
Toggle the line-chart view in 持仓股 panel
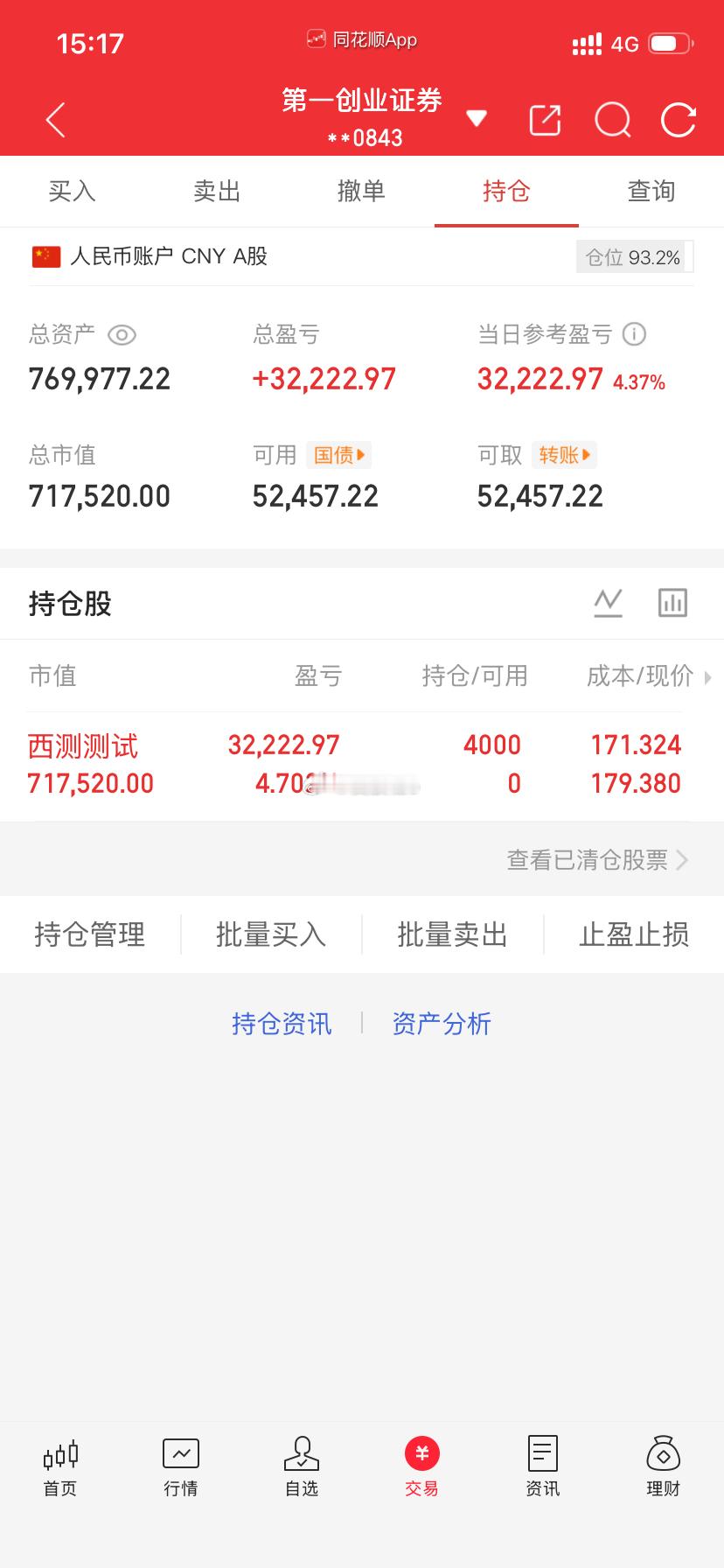tap(608, 602)
